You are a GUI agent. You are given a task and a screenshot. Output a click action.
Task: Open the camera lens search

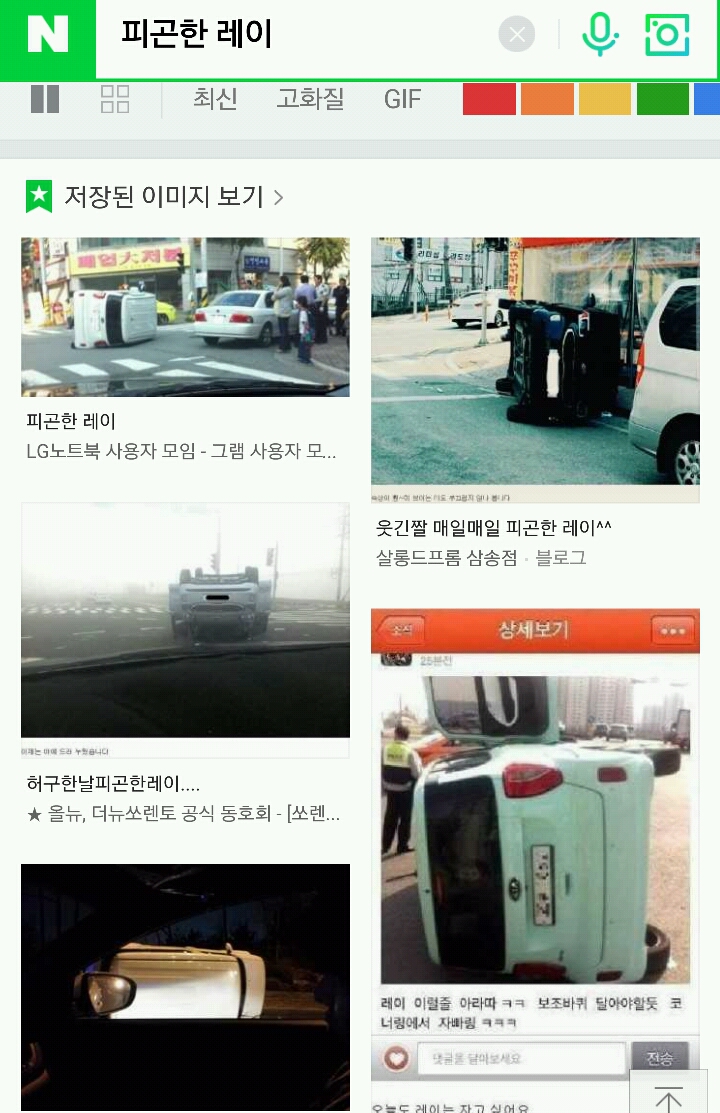click(667, 36)
